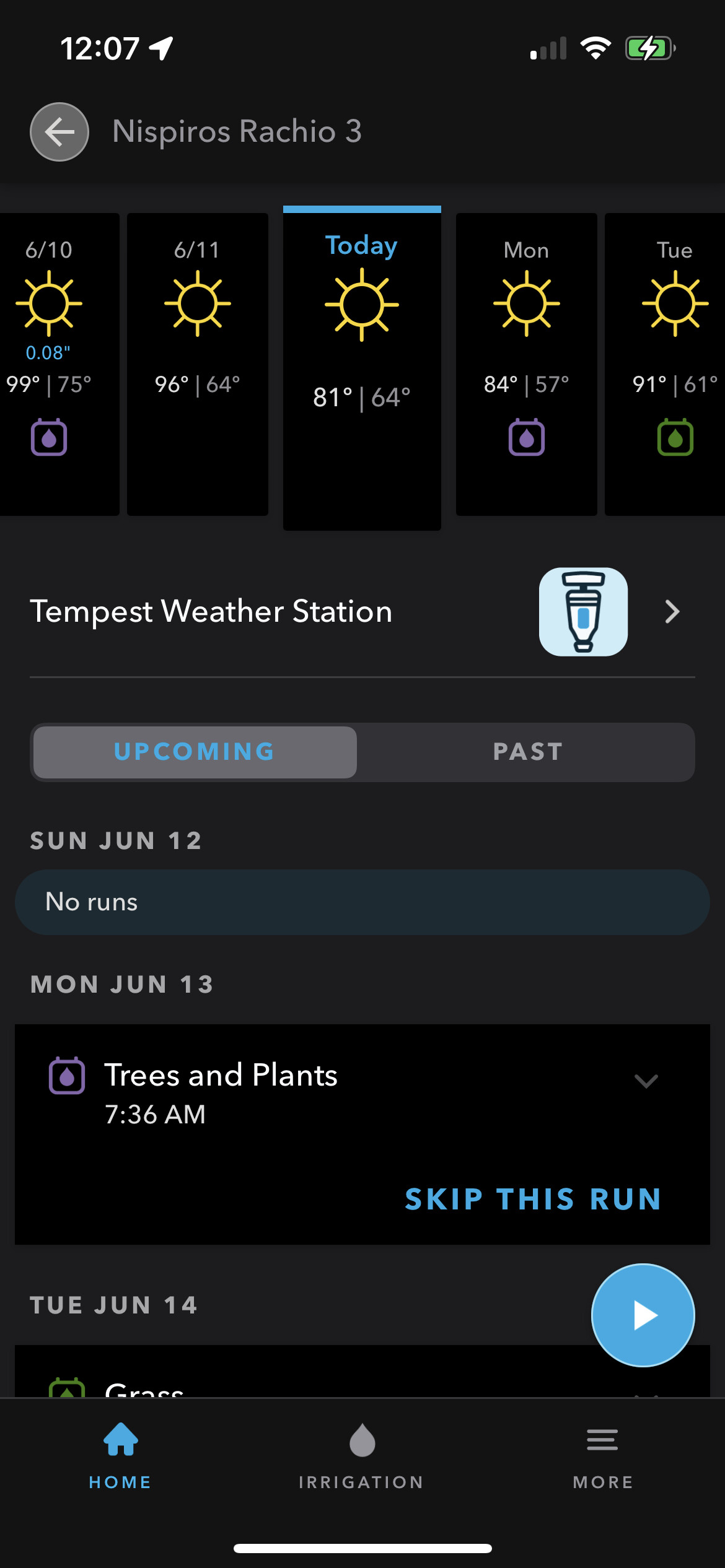Select the Mon forecast card
The height and width of the screenshot is (1568, 725).
tap(527, 364)
